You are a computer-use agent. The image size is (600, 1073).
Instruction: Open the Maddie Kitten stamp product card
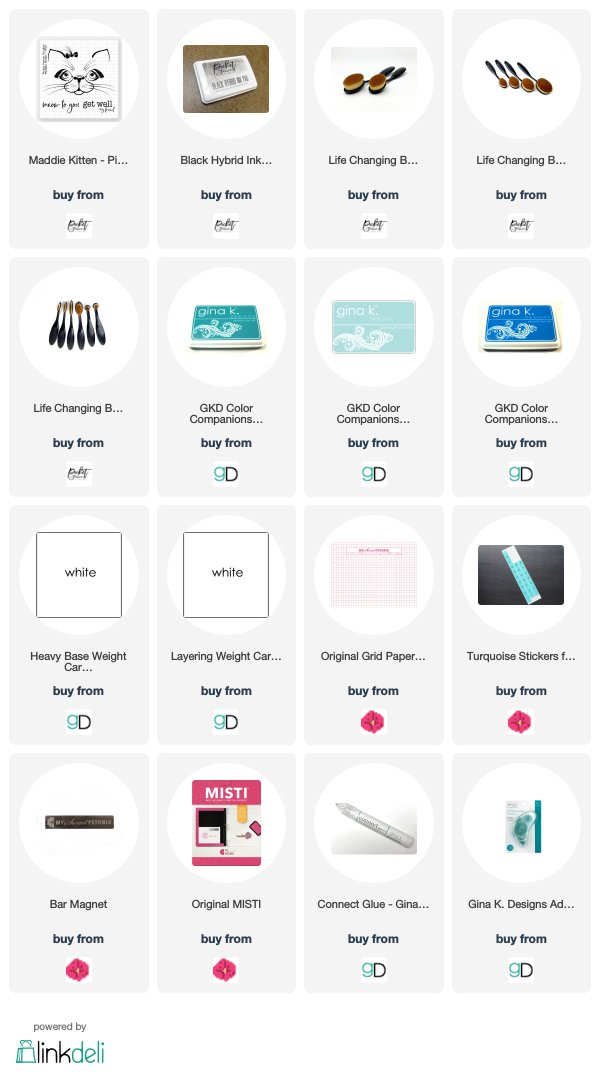pyautogui.click(x=79, y=129)
